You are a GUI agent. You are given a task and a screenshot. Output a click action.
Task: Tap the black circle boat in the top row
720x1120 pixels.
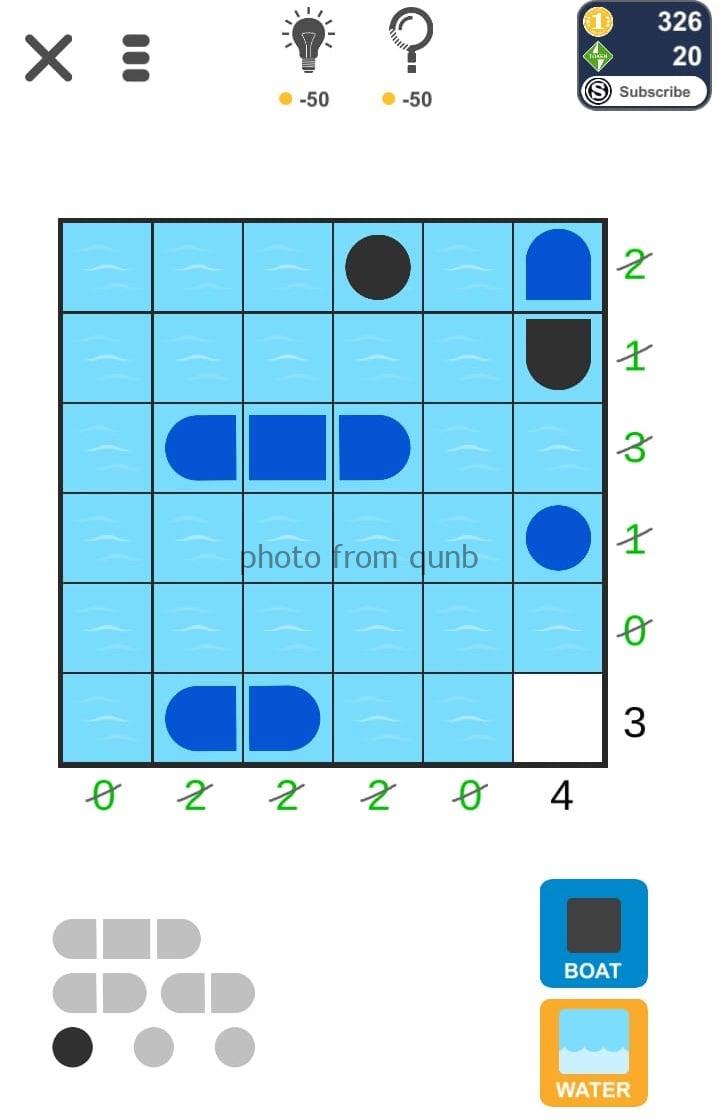coord(378,267)
